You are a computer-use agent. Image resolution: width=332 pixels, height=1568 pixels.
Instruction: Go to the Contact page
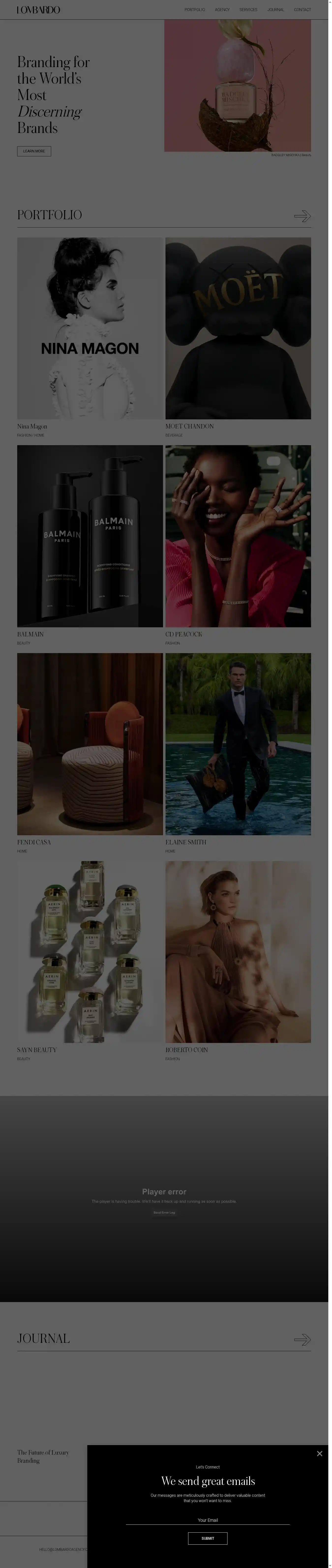coord(303,10)
